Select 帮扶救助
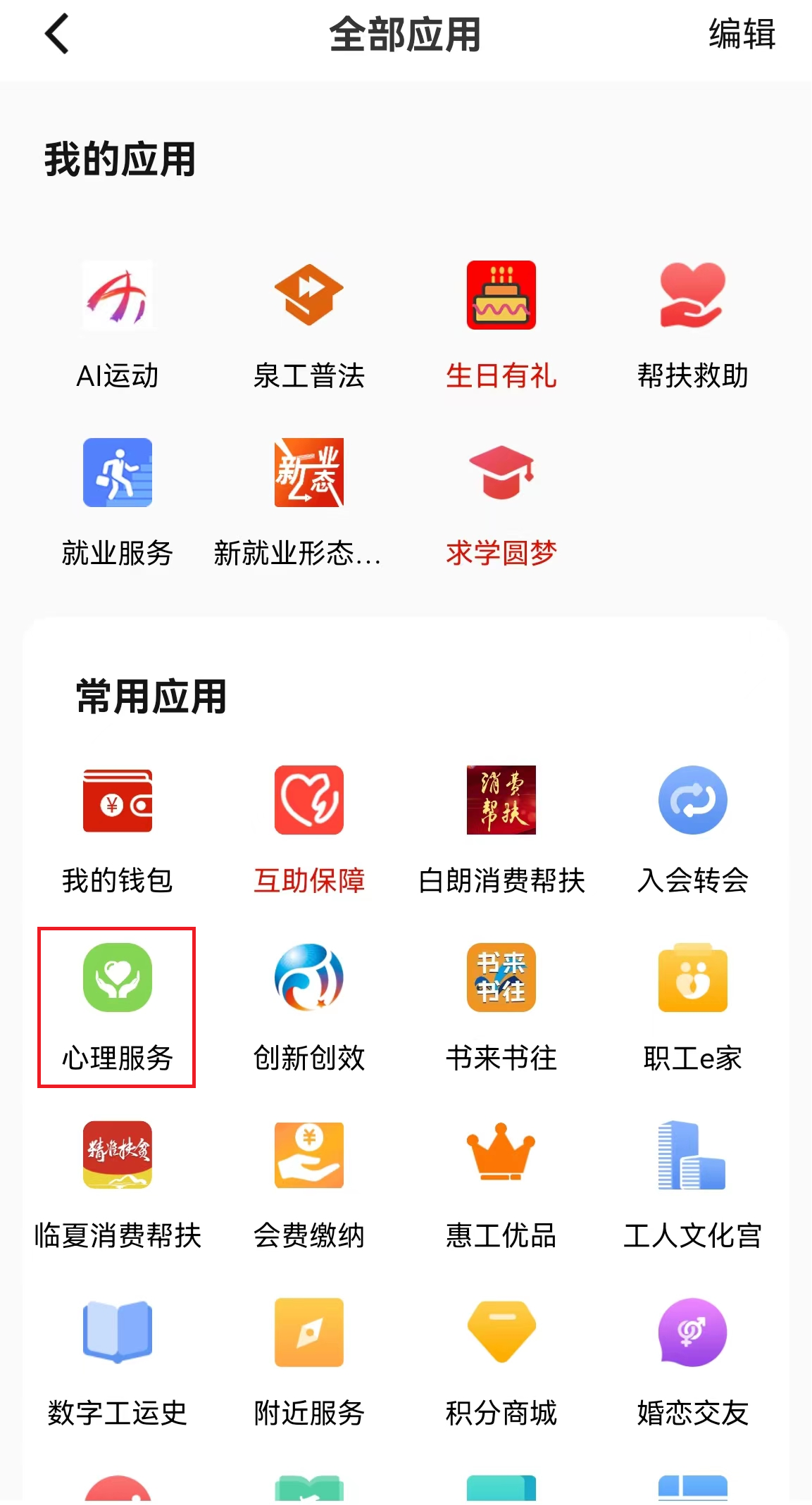This screenshot has height=1505, width=812. coord(692,296)
